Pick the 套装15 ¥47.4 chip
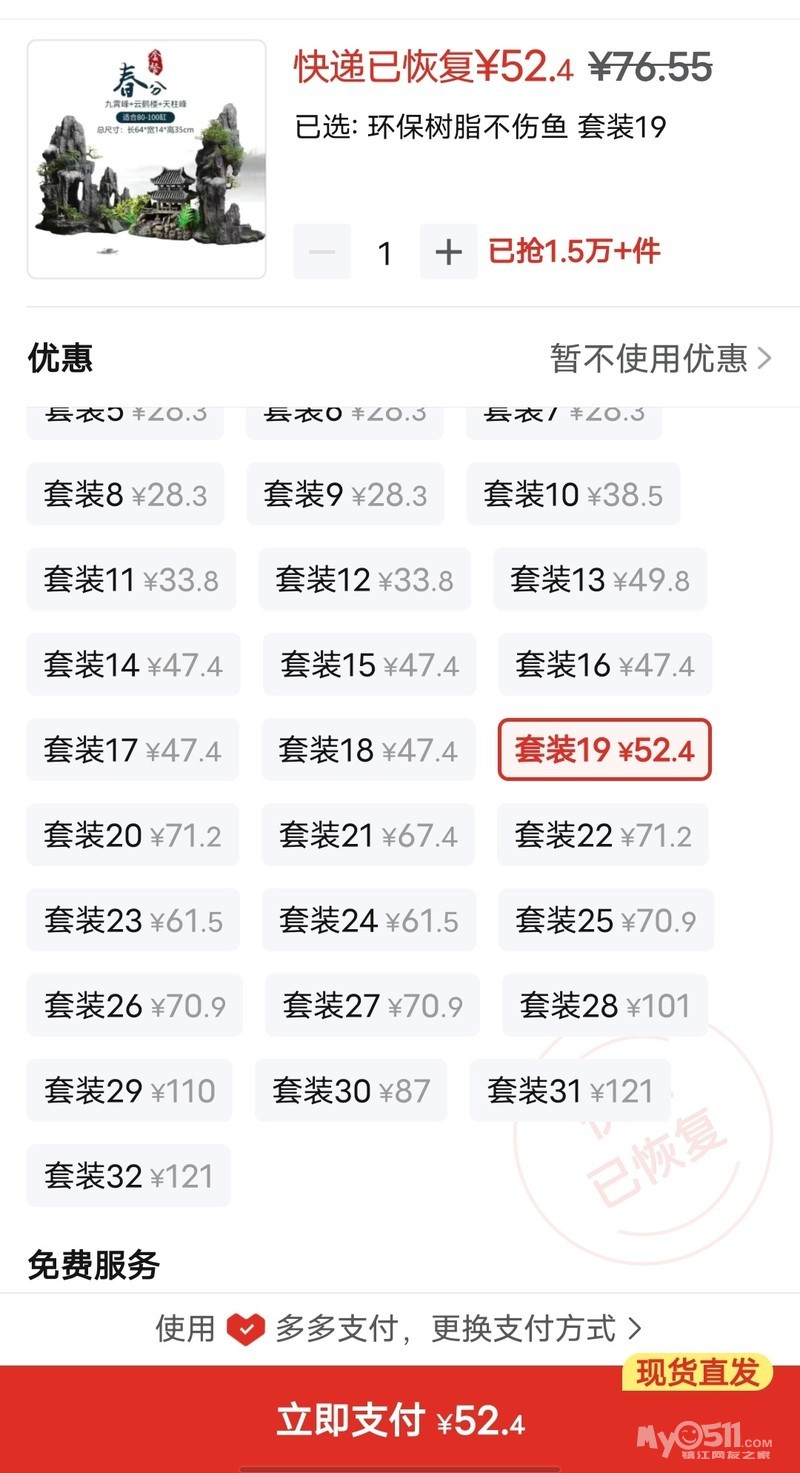800x1473 pixels. point(369,665)
